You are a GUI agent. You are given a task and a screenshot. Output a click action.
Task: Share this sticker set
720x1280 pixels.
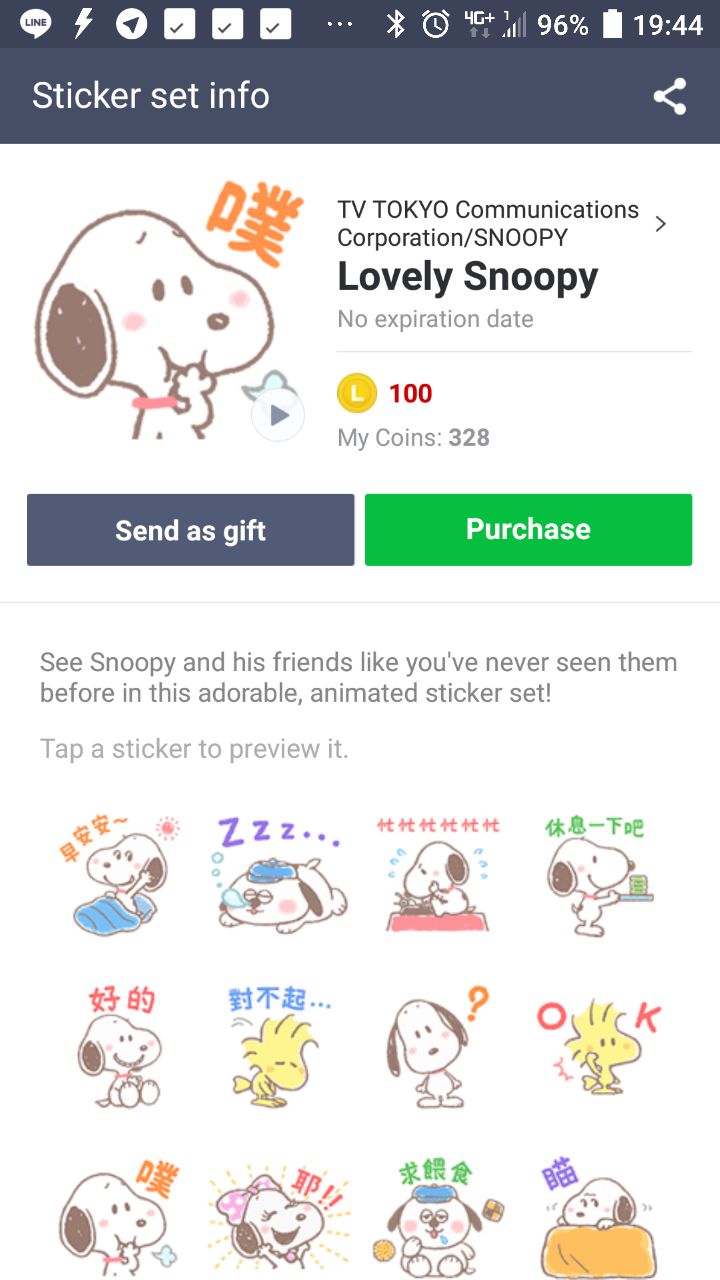669,96
